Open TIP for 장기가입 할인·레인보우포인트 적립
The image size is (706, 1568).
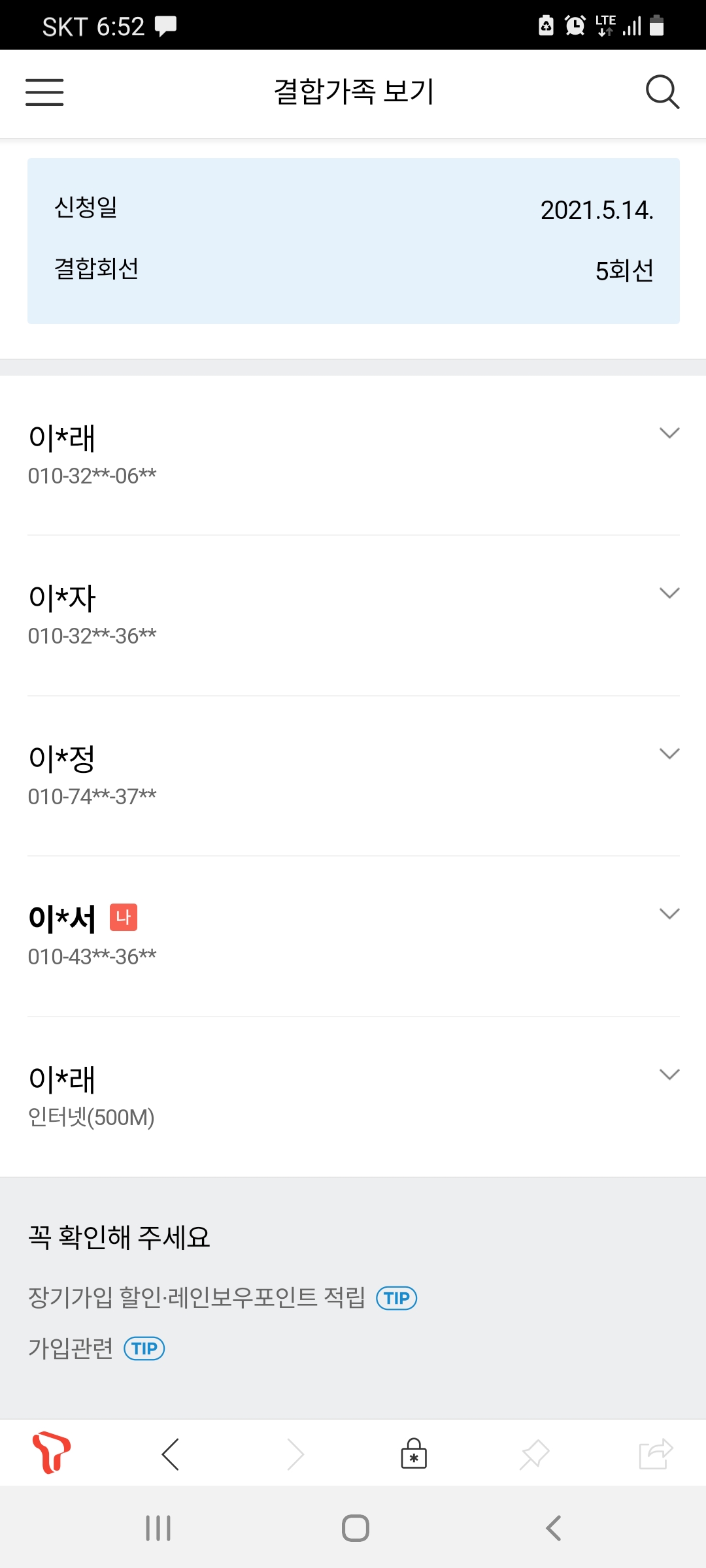396,1298
